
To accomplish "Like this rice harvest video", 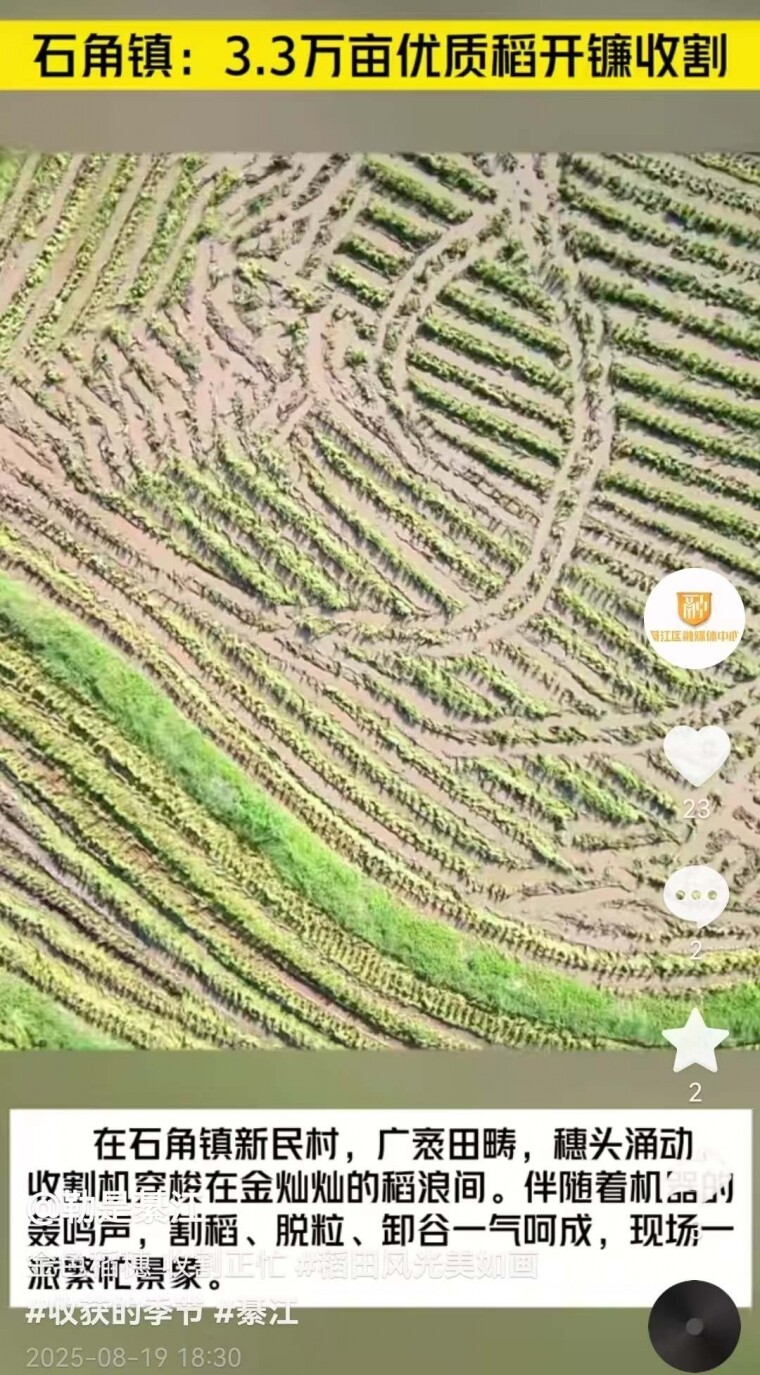I will (x=697, y=754).
